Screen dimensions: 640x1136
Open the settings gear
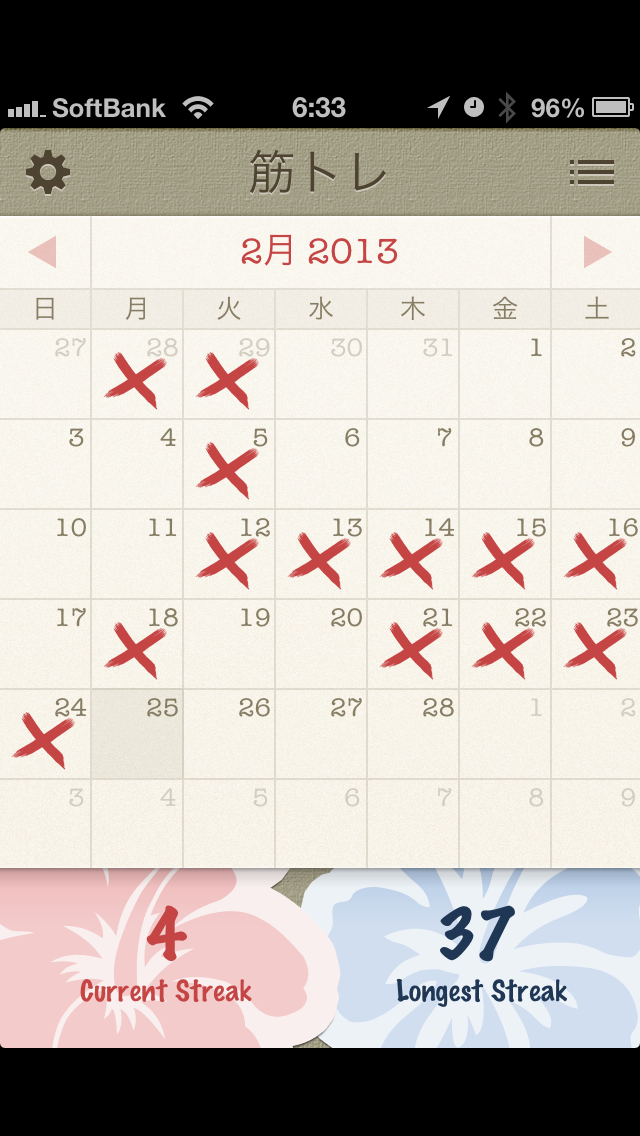coord(48,173)
